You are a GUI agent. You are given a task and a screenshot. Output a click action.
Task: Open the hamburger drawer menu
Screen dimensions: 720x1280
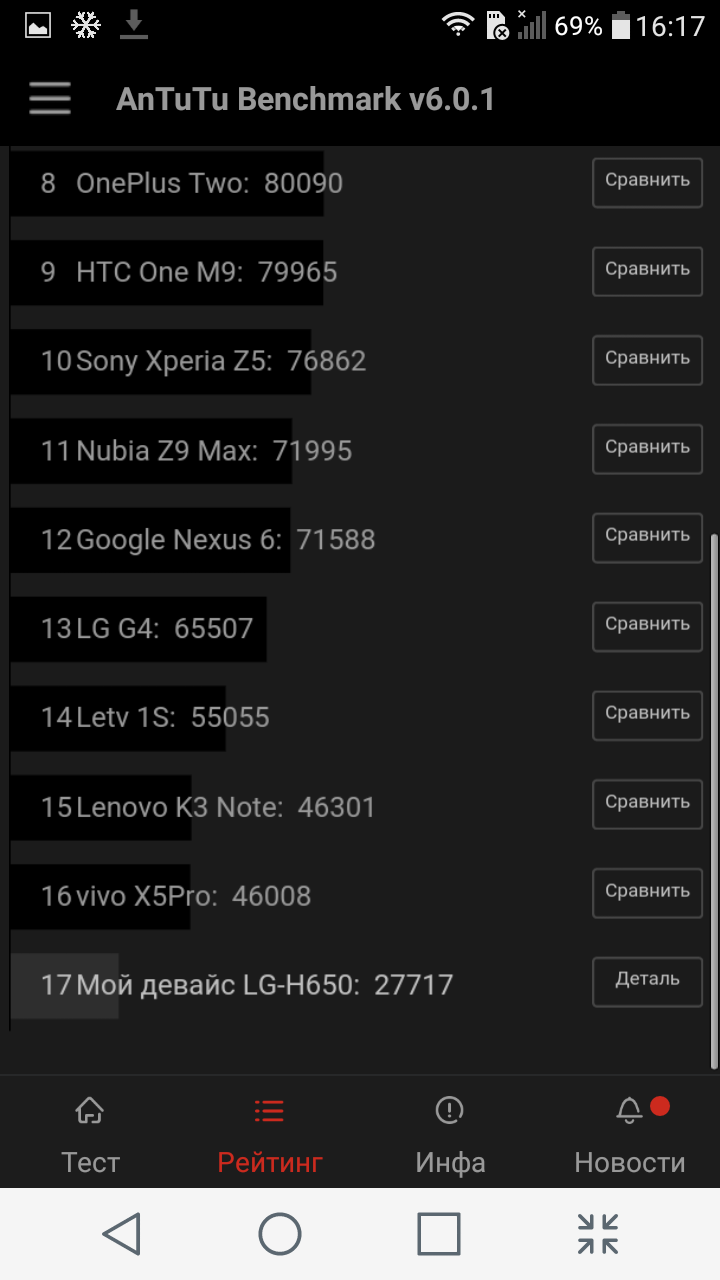[x=49, y=99]
